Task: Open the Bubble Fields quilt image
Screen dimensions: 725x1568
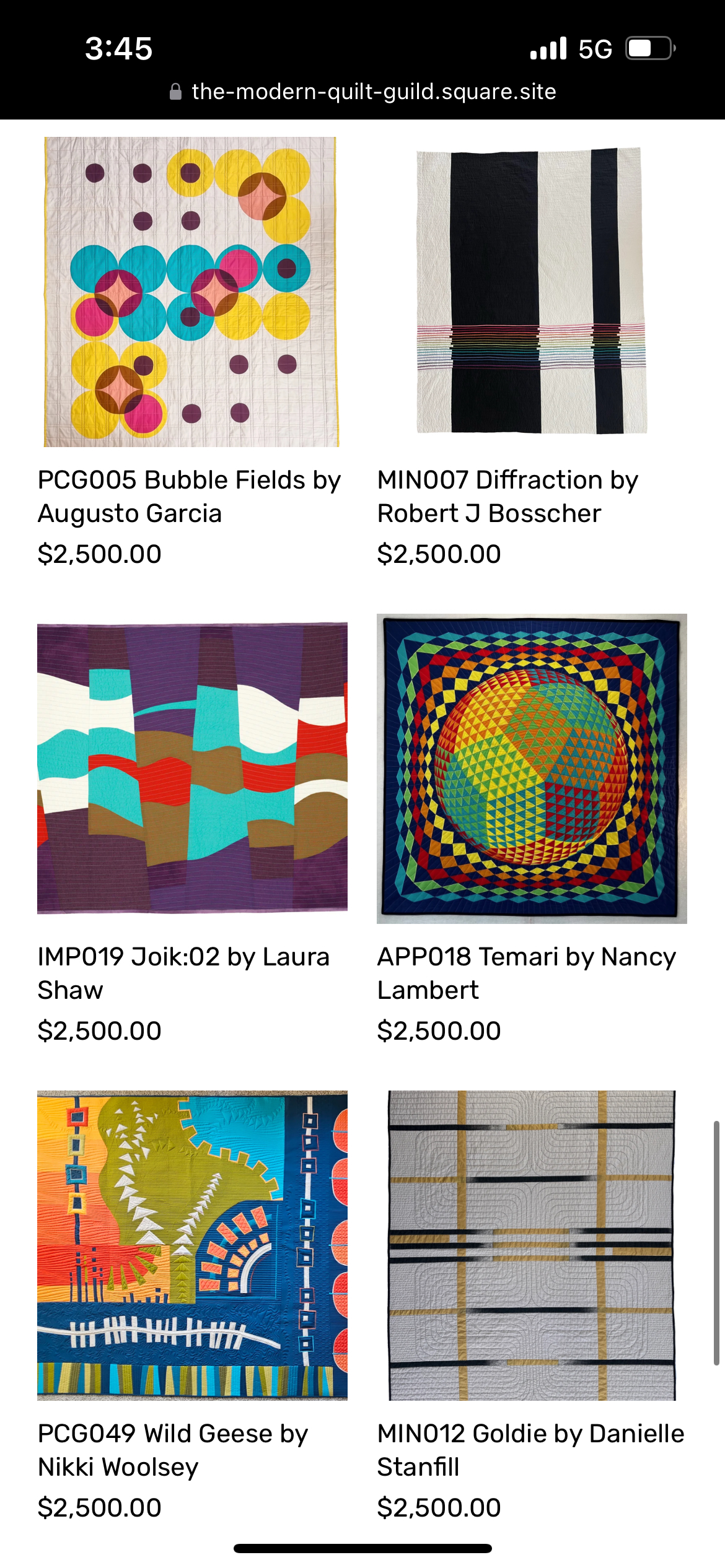Action: [191, 292]
